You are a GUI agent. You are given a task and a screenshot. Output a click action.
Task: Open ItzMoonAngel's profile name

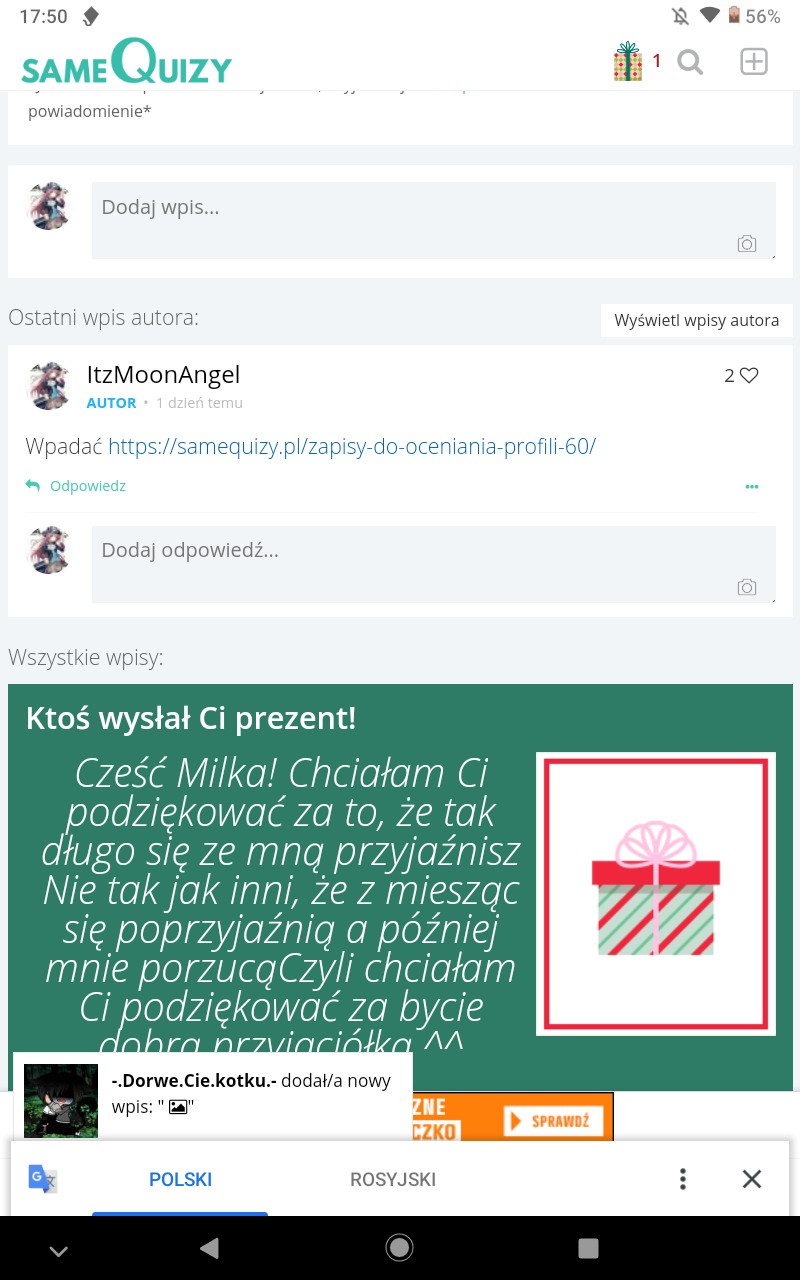[x=163, y=375]
